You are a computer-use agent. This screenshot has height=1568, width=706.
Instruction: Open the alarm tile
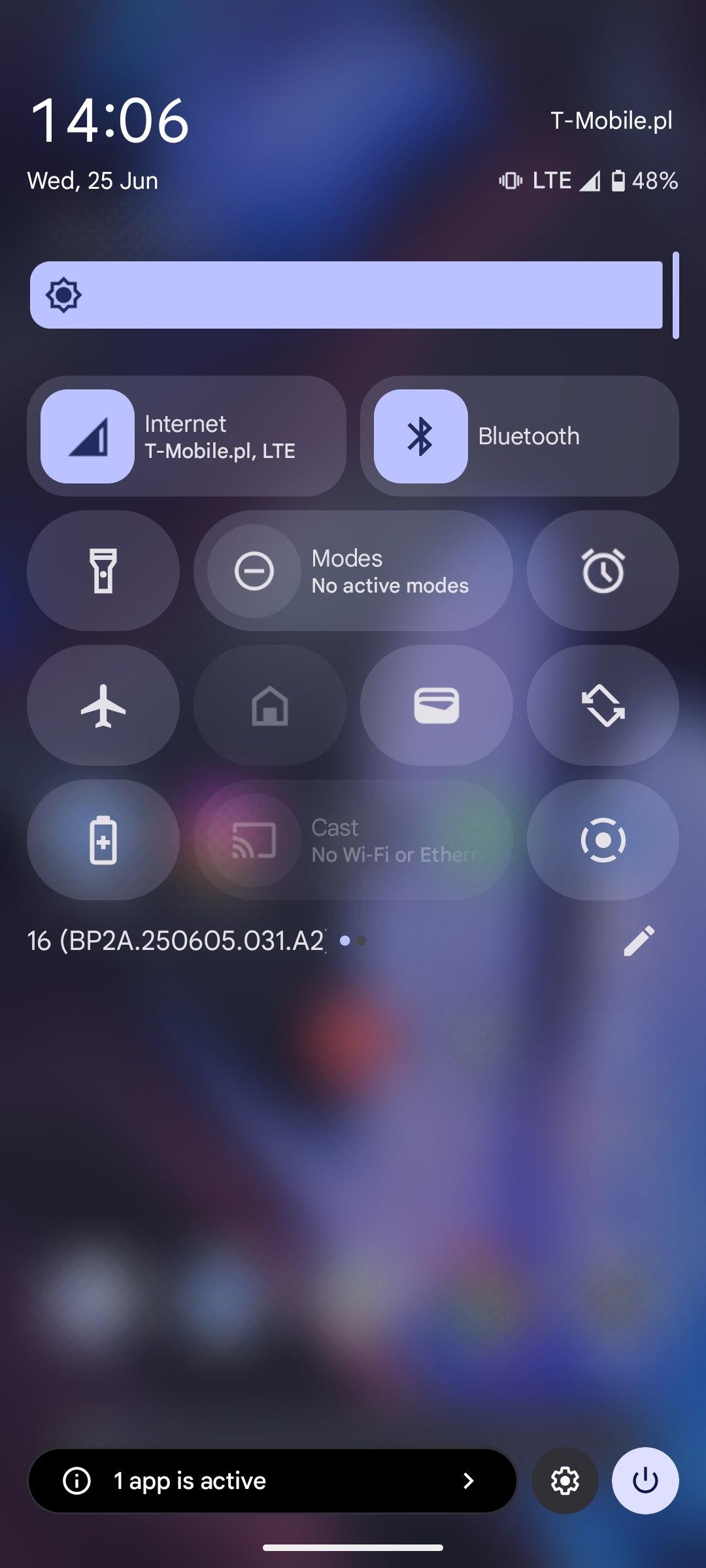(603, 571)
